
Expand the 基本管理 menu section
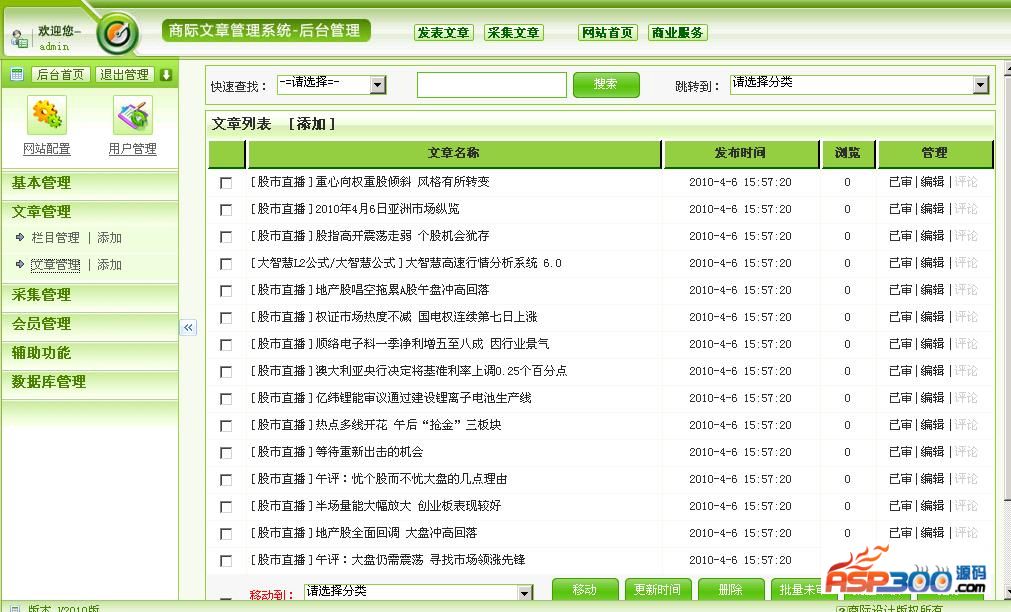(42, 183)
